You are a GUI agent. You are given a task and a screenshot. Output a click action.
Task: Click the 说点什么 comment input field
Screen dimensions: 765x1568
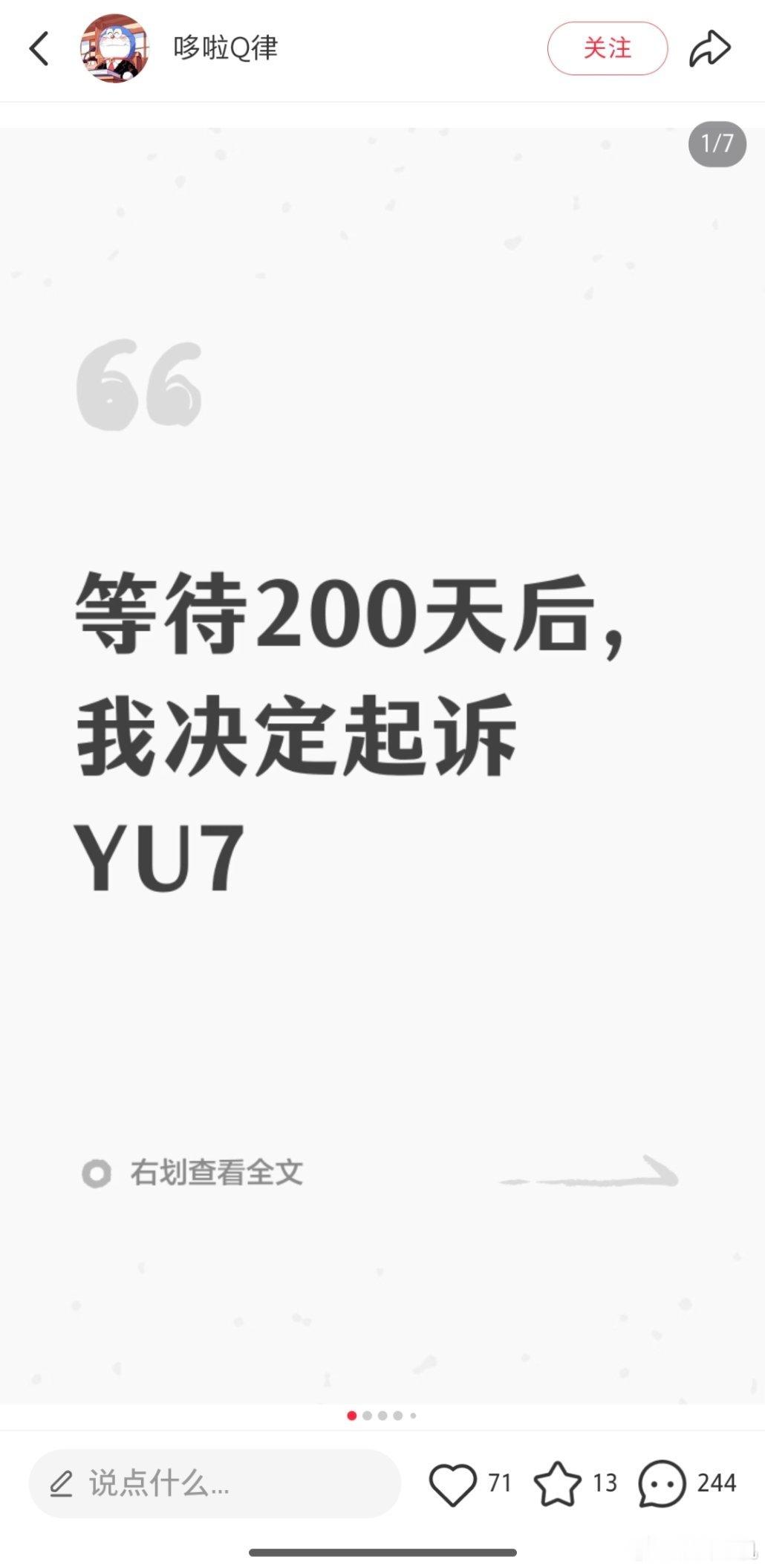coord(215,1483)
